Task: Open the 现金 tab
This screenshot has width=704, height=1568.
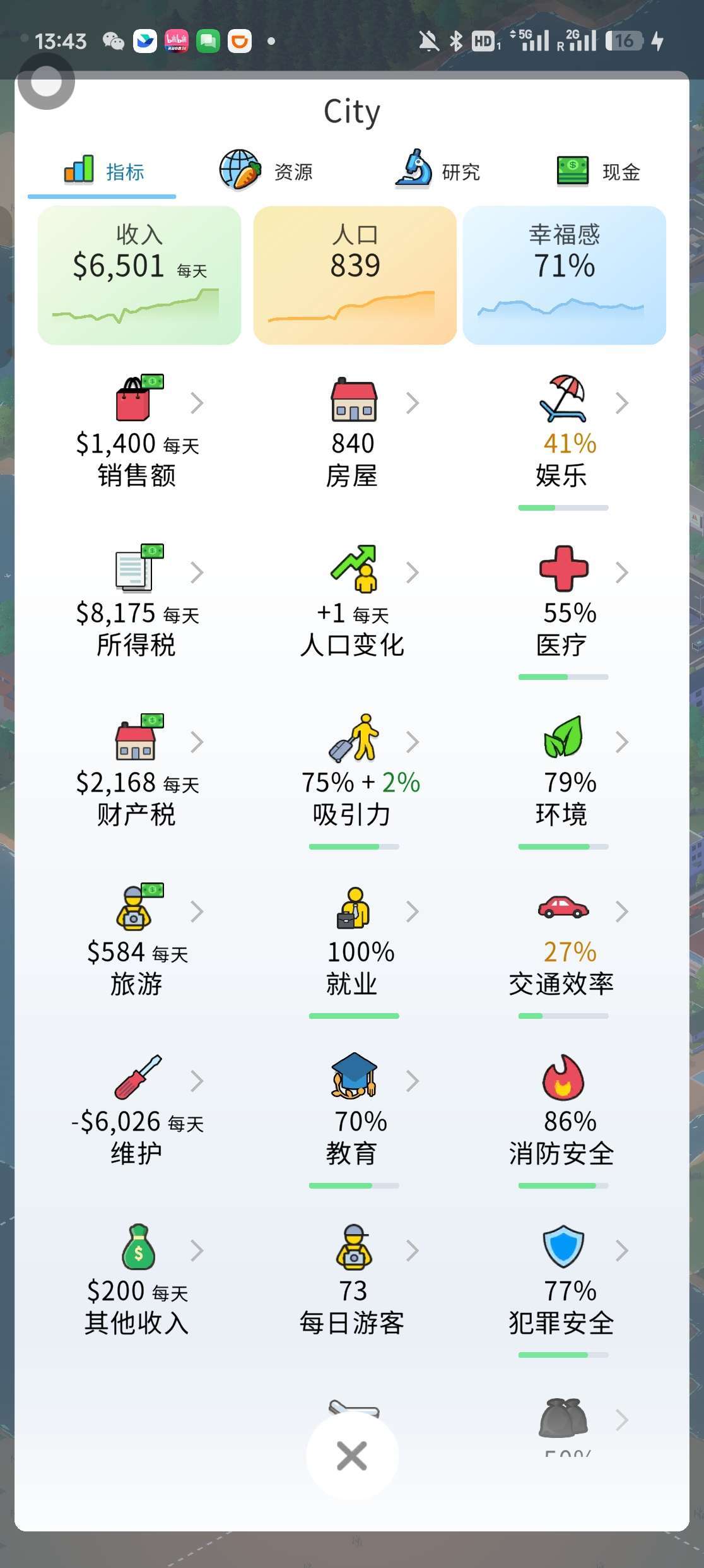Action: click(599, 170)
